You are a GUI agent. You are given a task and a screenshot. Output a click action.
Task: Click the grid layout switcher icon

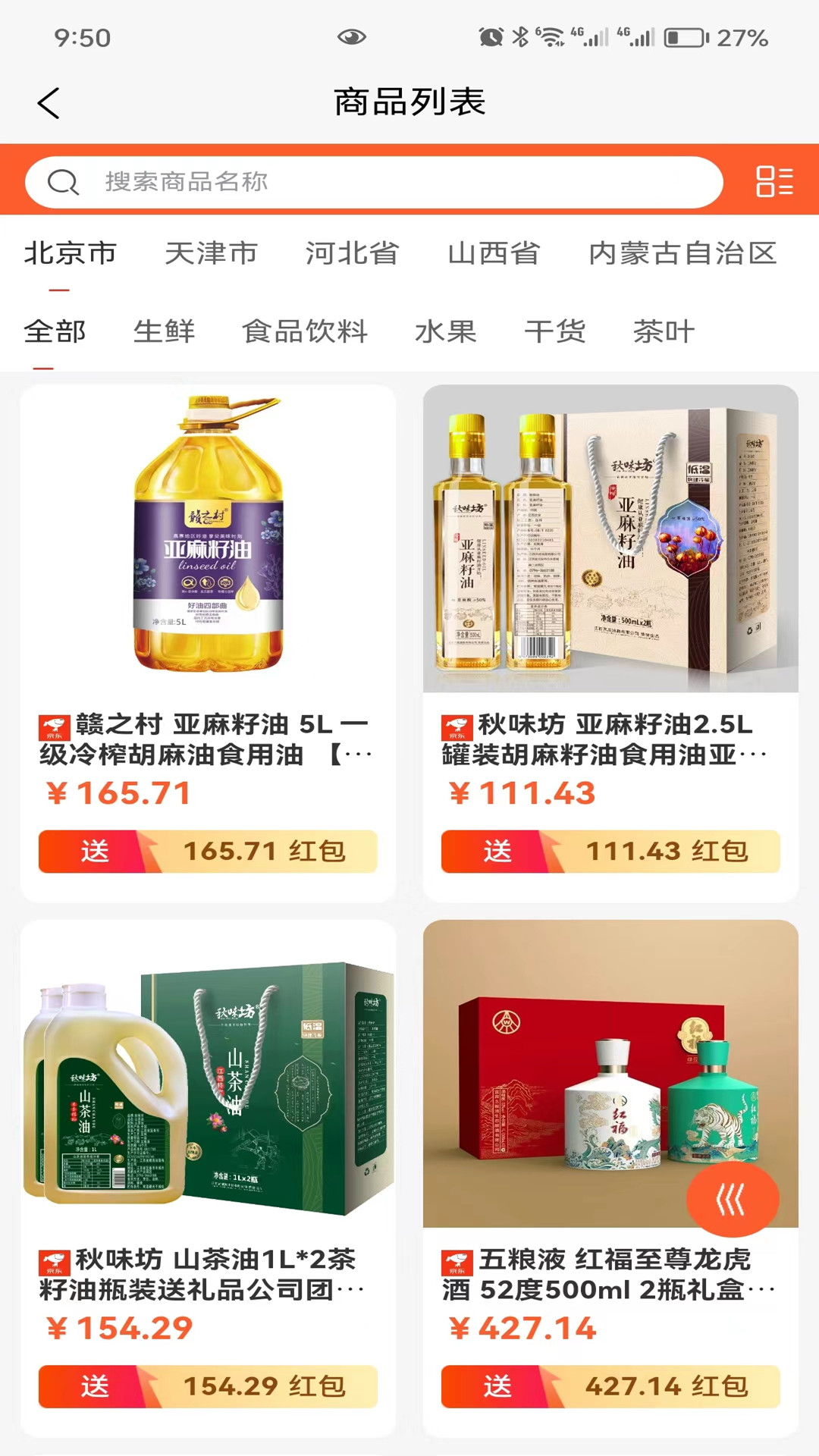[x=774, y=181]
